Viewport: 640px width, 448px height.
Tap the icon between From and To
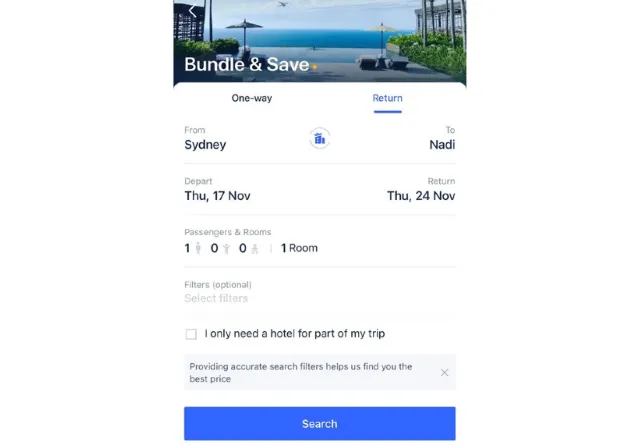320,139
